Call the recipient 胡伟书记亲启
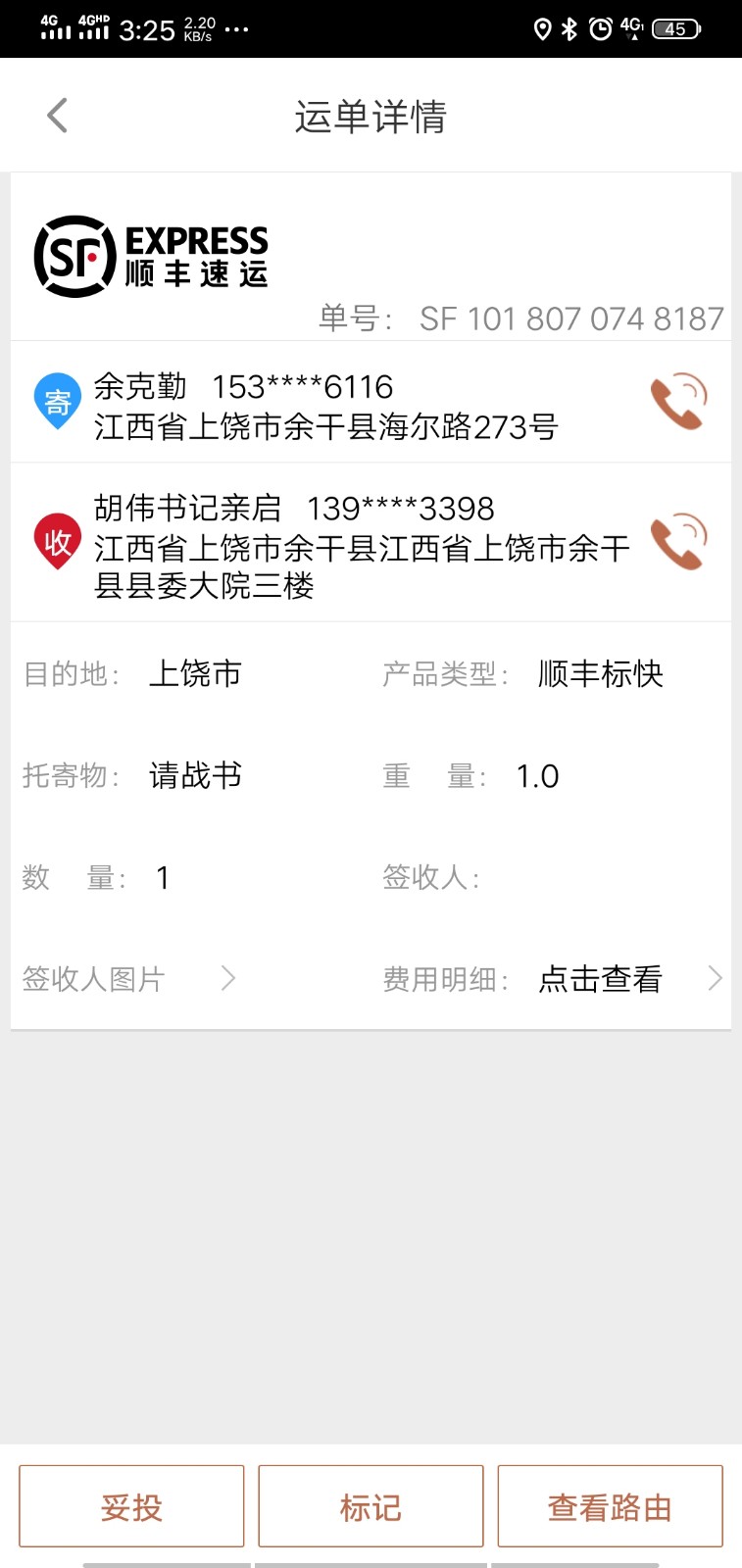The image size is (742, 1568). pos(678,542)
